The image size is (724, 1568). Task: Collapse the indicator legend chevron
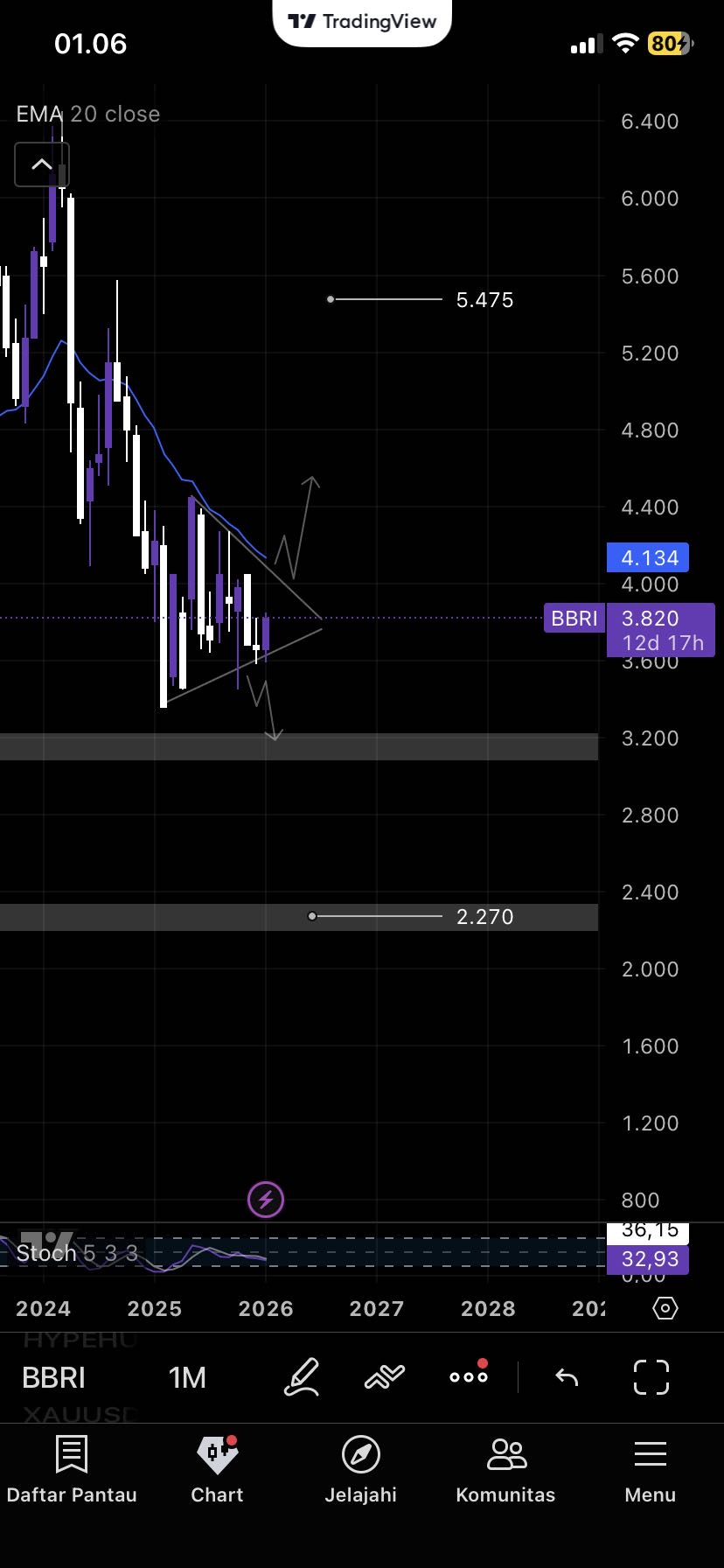(x=41, y=164)
